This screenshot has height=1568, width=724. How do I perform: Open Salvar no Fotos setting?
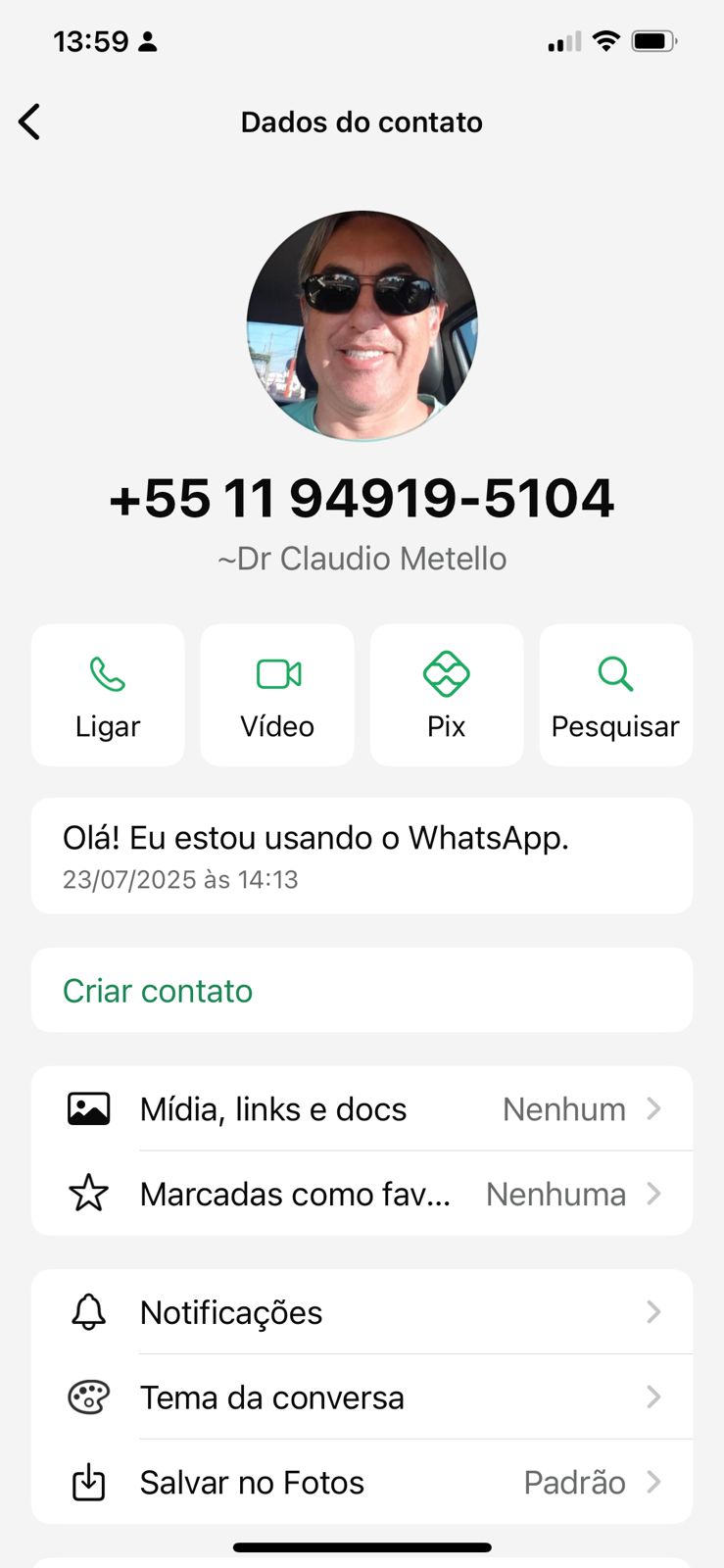click(362, 1483)
